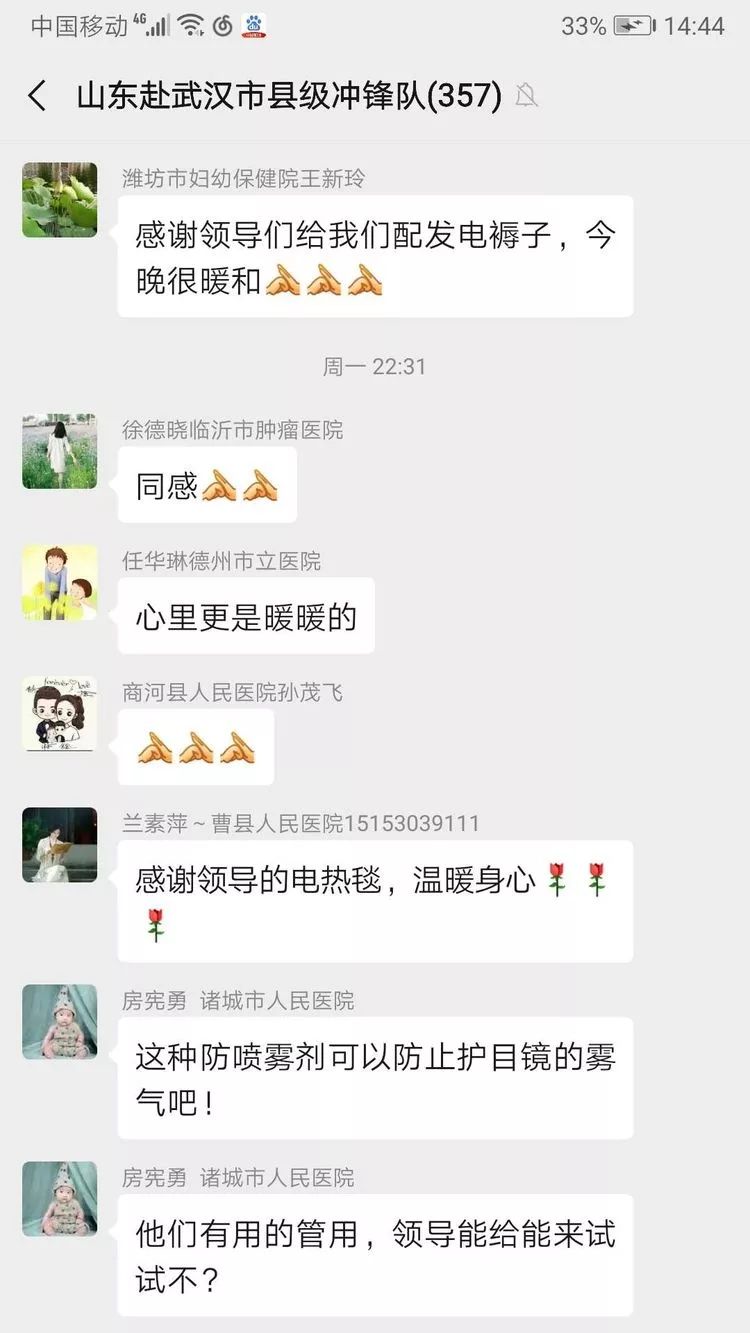
Task: Open 孙茂飞's cartoon couple avatar
Action: (60, 714)
